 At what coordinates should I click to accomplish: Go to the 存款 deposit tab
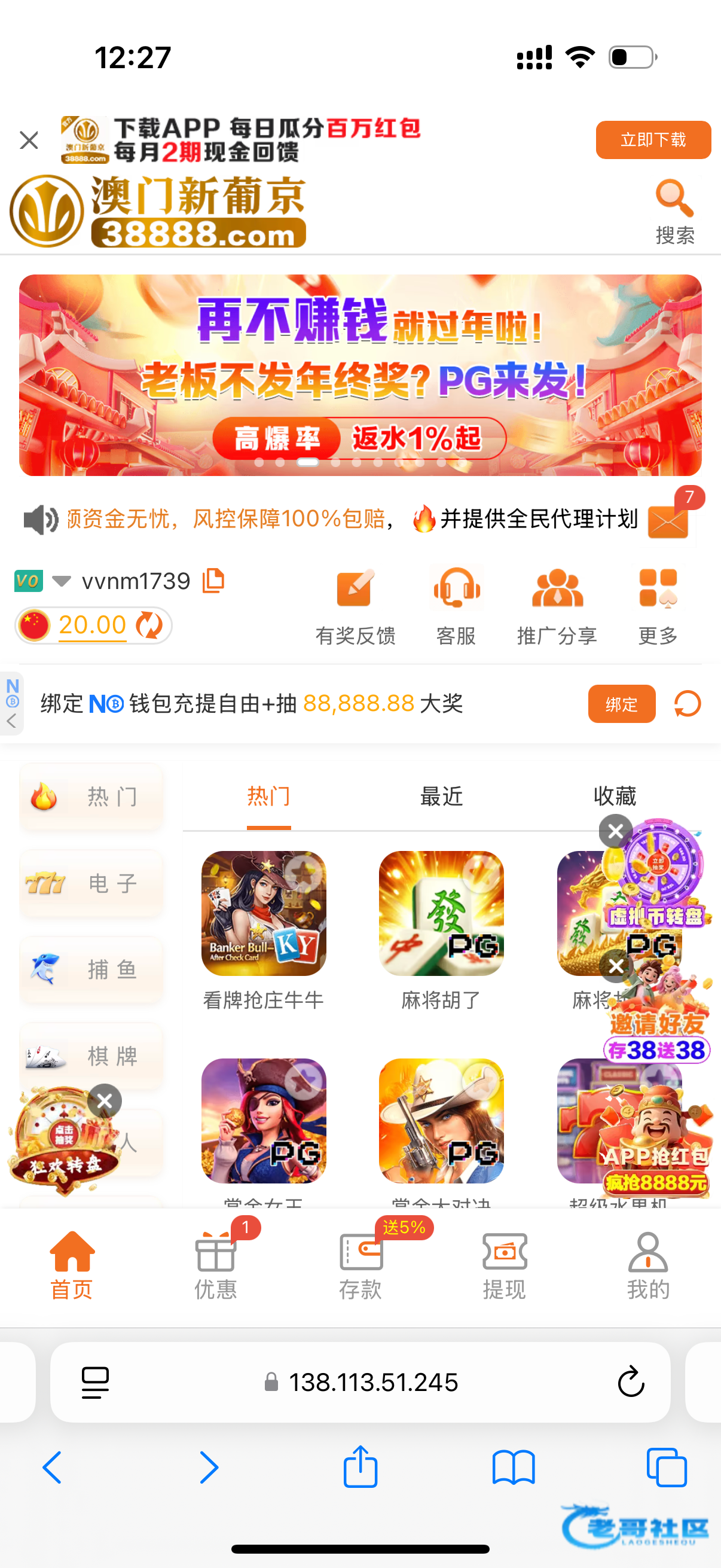point(360,1264)
